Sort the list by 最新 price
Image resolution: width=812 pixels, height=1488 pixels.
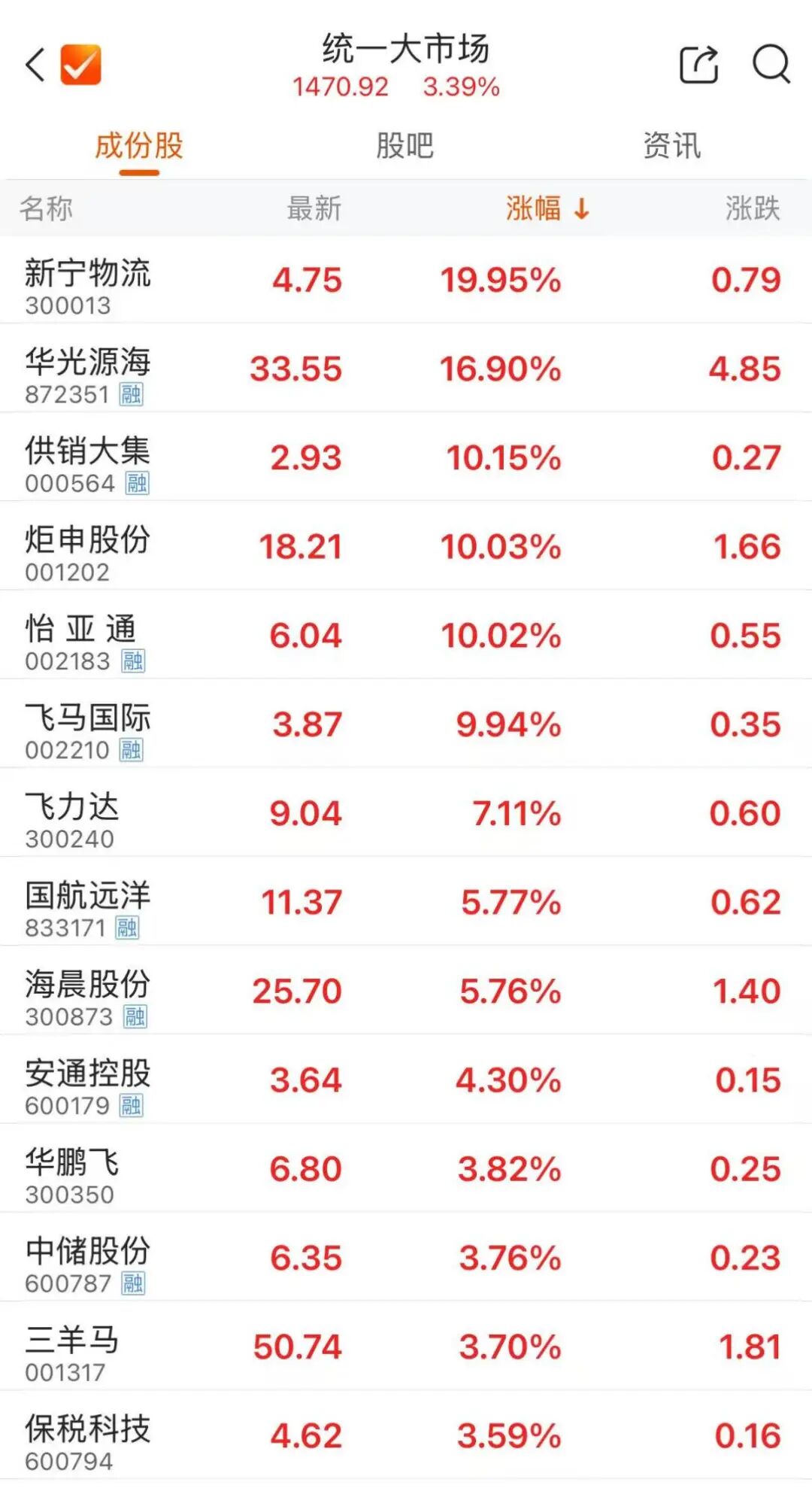(314, 208)
